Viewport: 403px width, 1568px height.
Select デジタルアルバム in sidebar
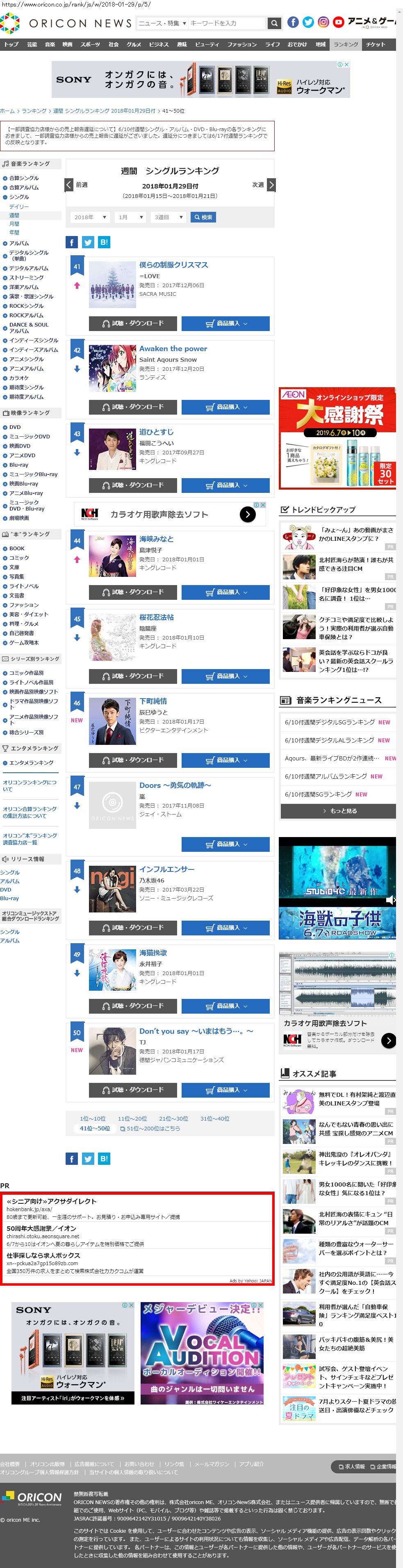(x=29, y=268)
